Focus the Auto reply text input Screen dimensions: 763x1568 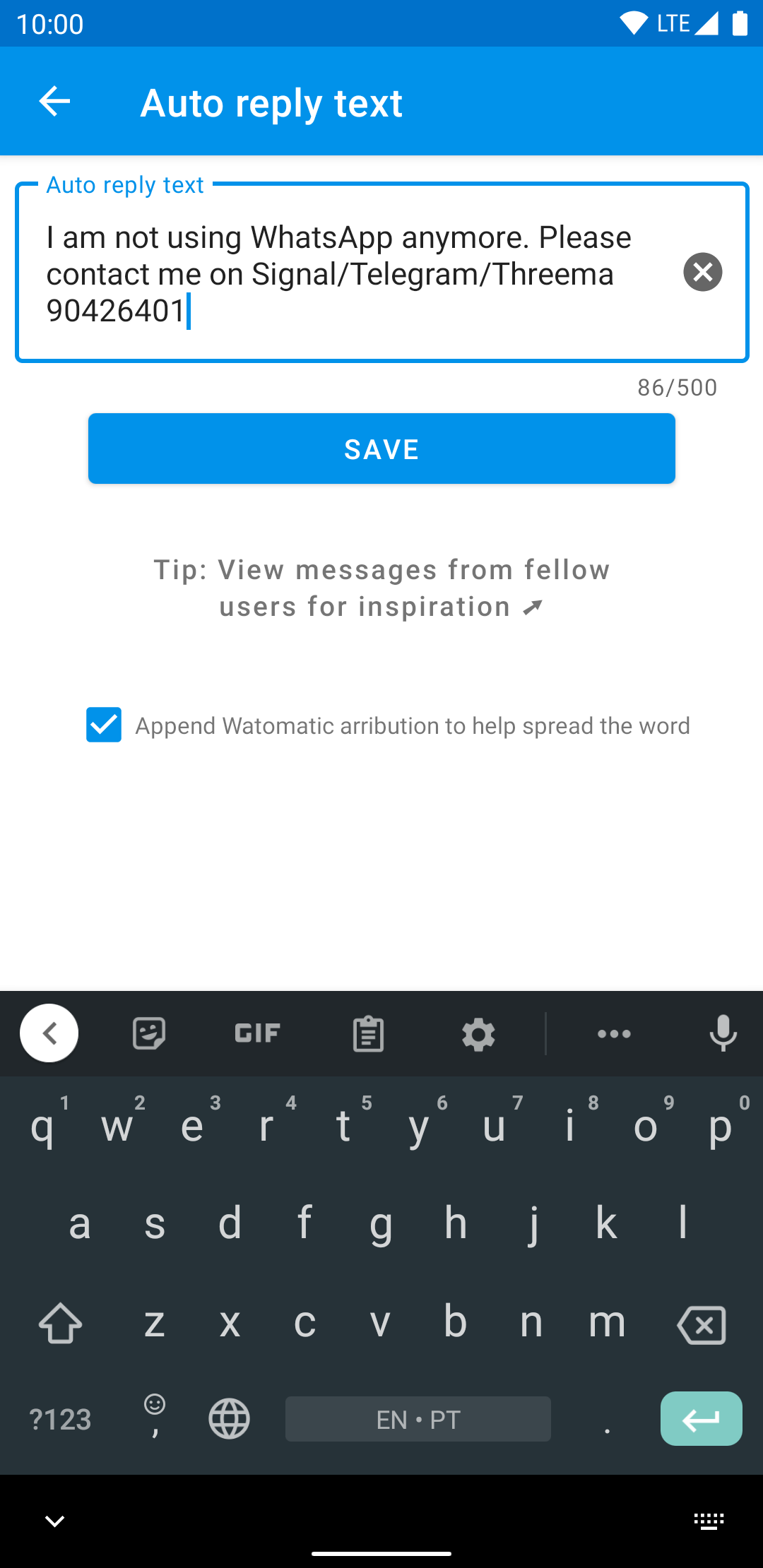[x=353, y=274]
